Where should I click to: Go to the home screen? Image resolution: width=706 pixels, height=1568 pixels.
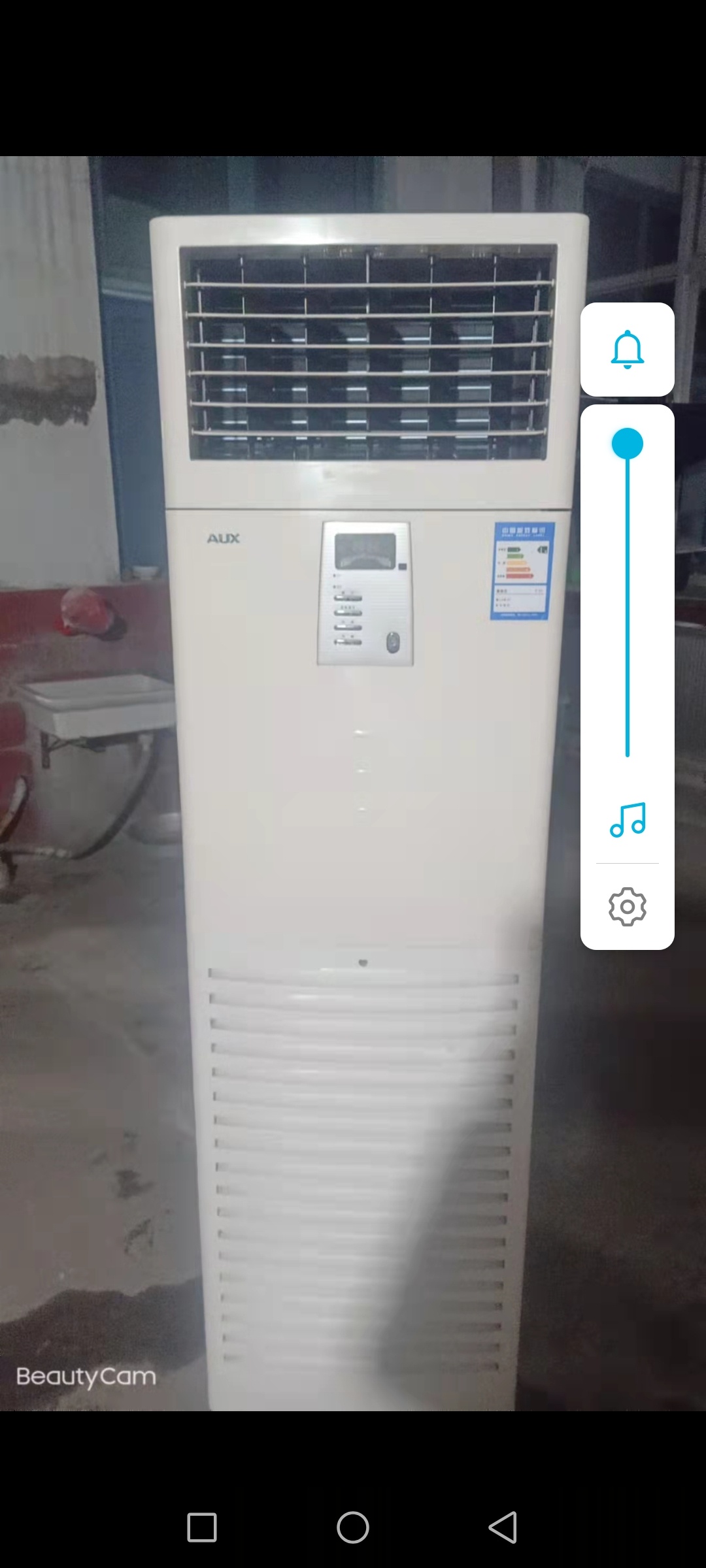click(x=353, y=1527)
